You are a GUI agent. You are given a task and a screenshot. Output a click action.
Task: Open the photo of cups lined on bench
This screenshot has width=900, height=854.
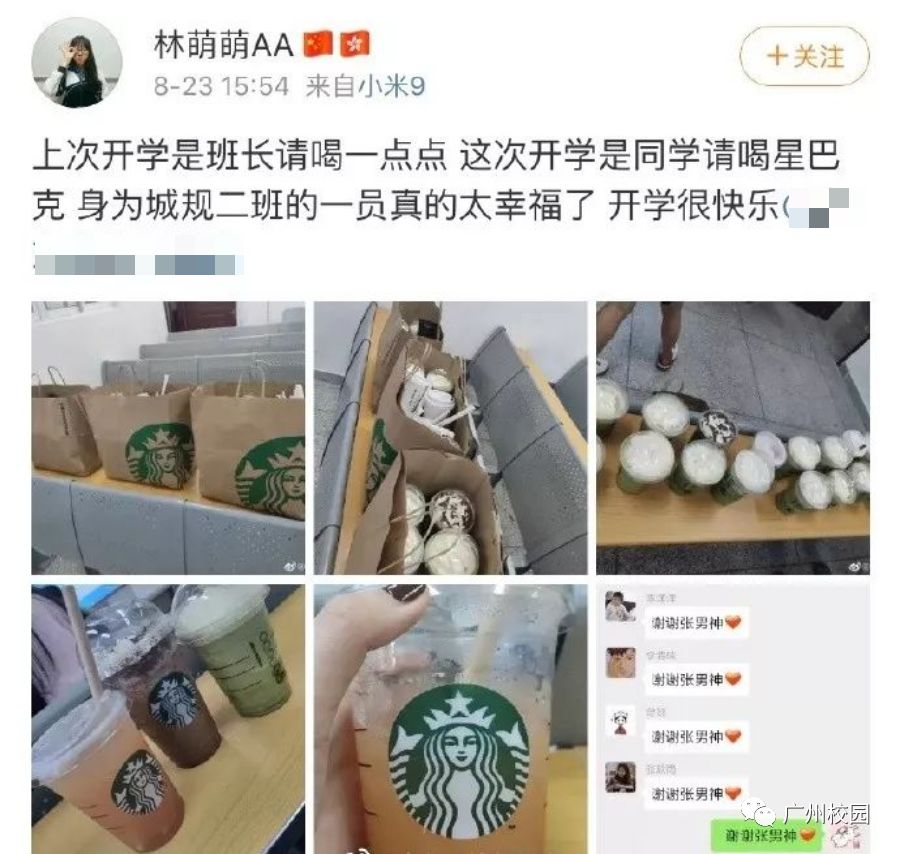[x=732, y=437]
